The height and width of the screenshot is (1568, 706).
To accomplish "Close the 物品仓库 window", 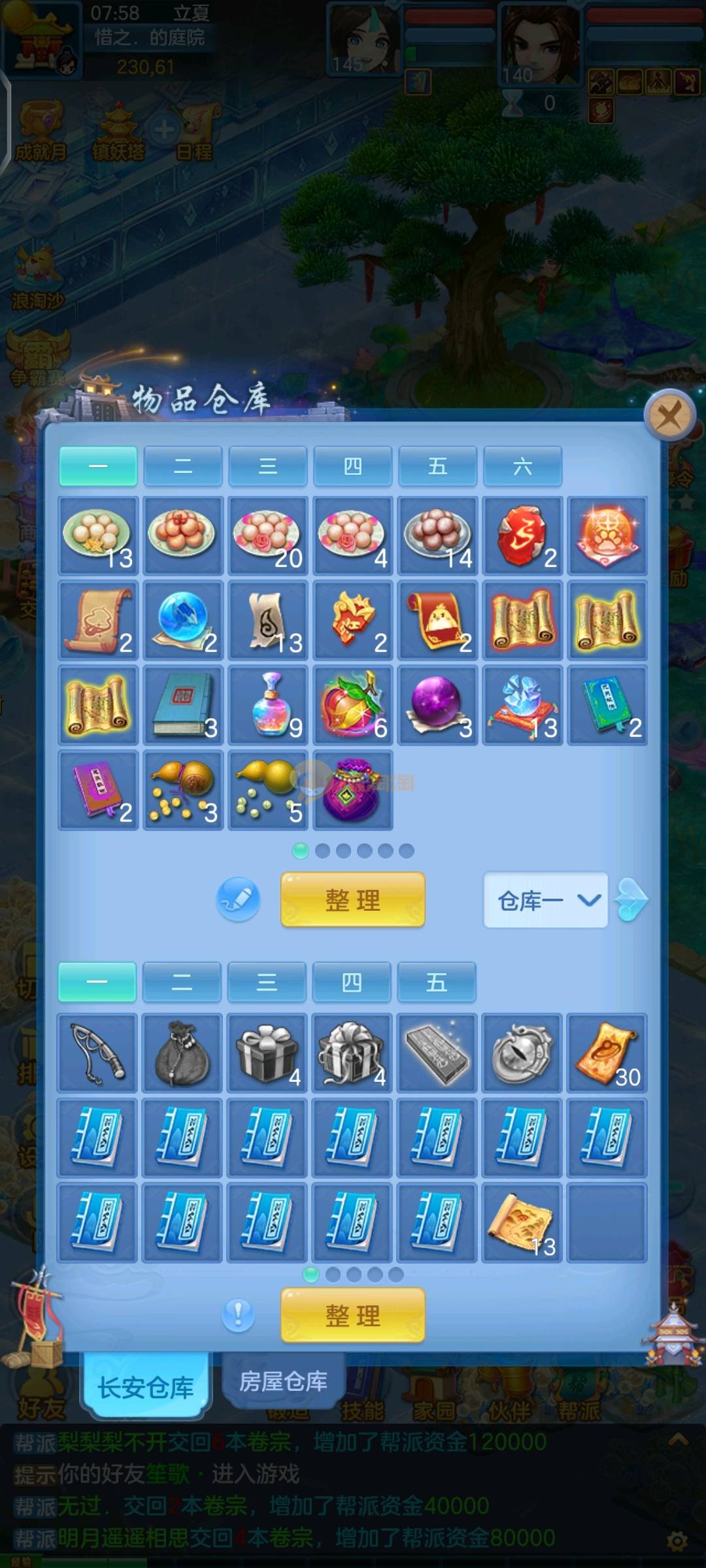I will (x=669, y=415).
